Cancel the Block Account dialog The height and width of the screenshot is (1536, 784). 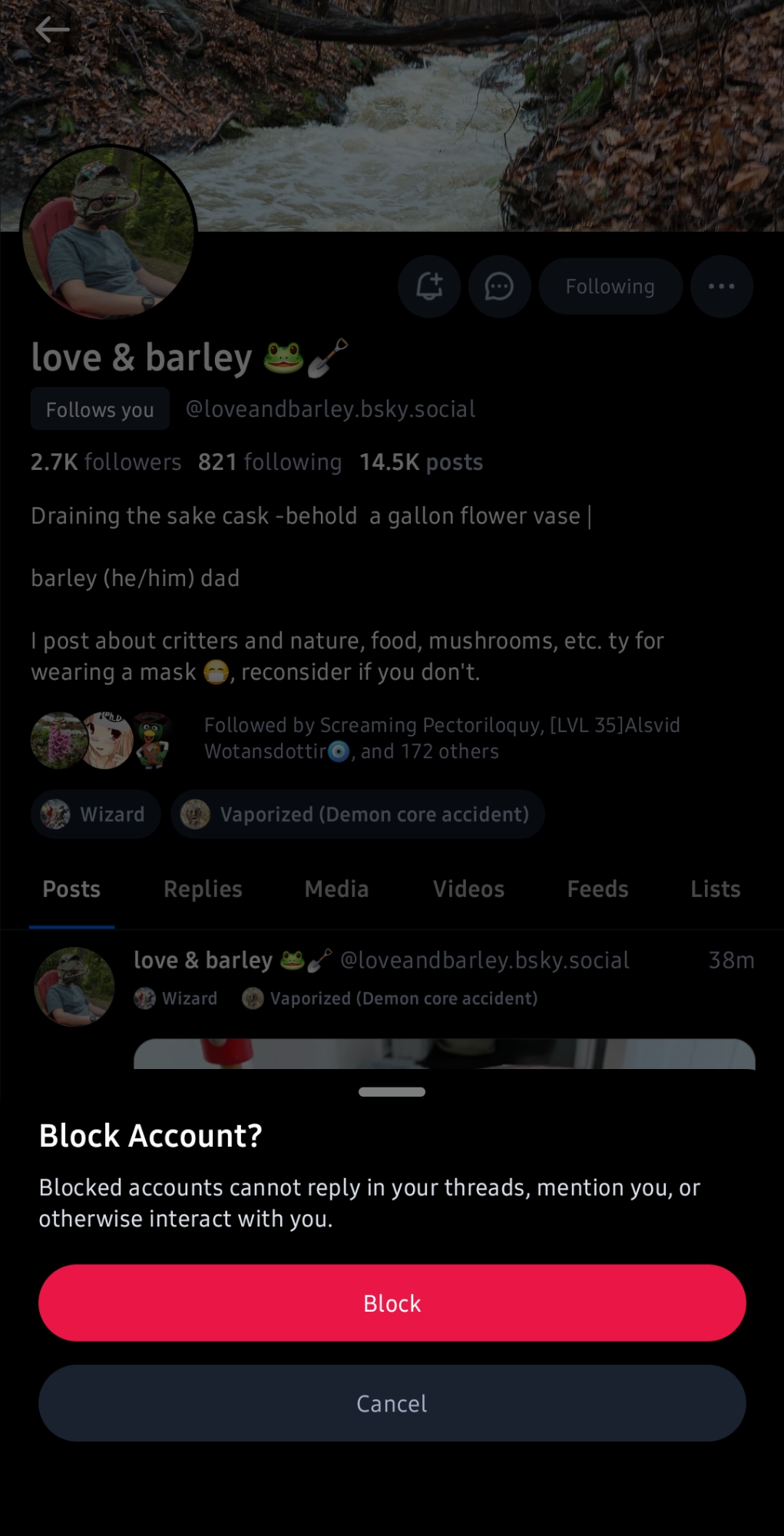tap(392, 1403)
